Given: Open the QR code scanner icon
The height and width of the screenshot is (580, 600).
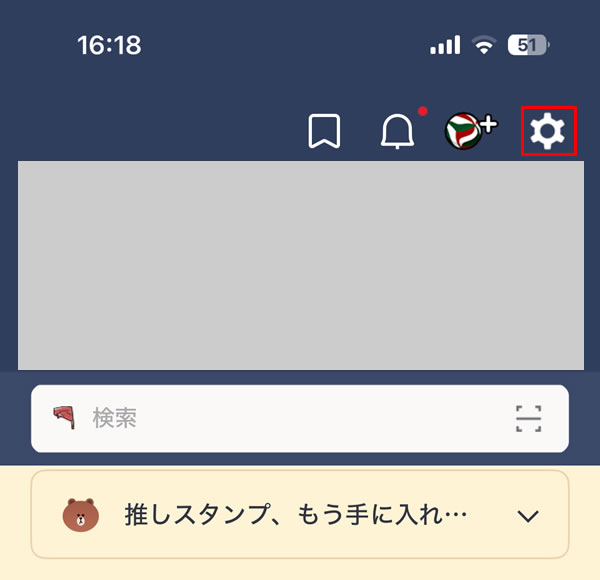Looking at the screenshot, I should pyautogui.click(x=528, y=418).
